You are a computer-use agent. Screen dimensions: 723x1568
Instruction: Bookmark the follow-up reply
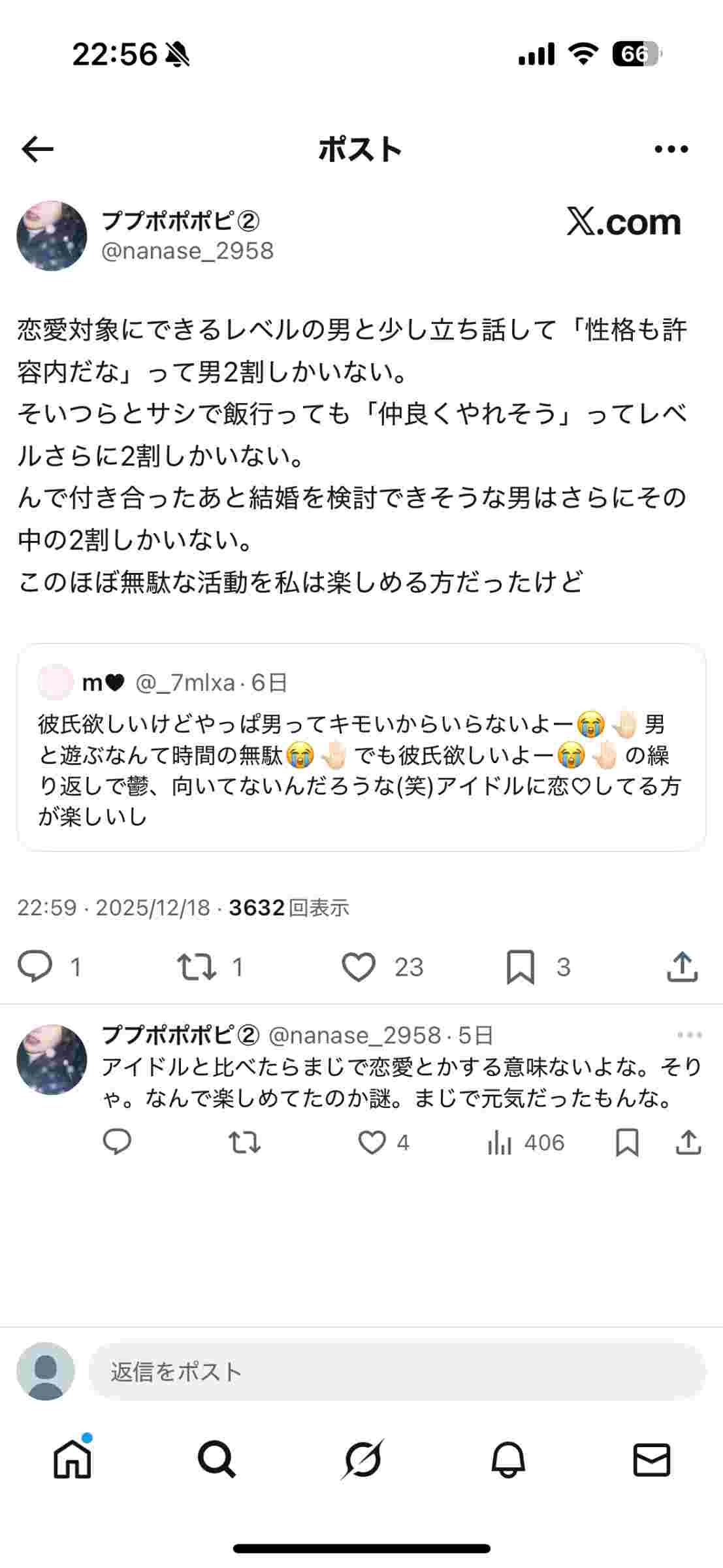pyautogui.click(x=627, y=1143)
